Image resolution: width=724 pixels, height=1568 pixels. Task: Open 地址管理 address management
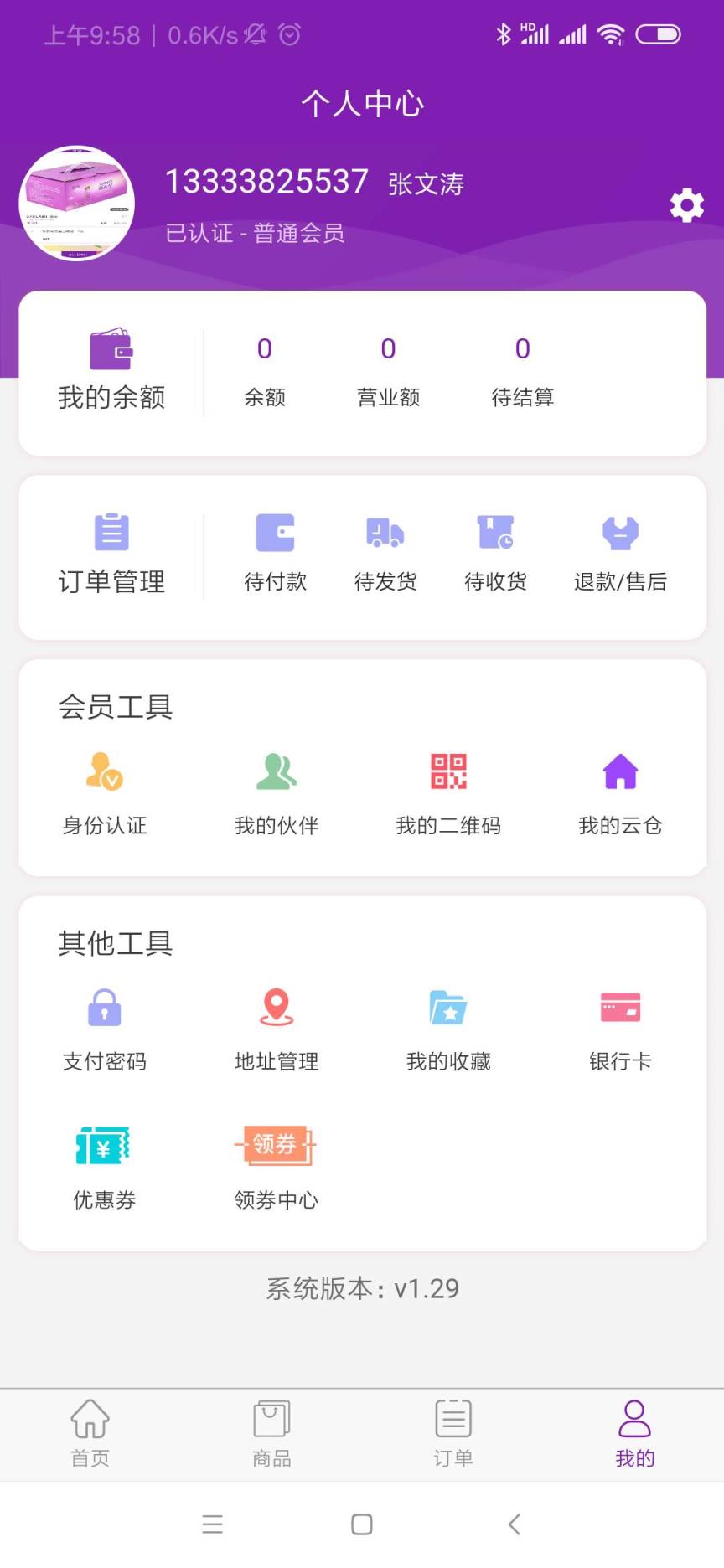click(x=275, y=1009)
